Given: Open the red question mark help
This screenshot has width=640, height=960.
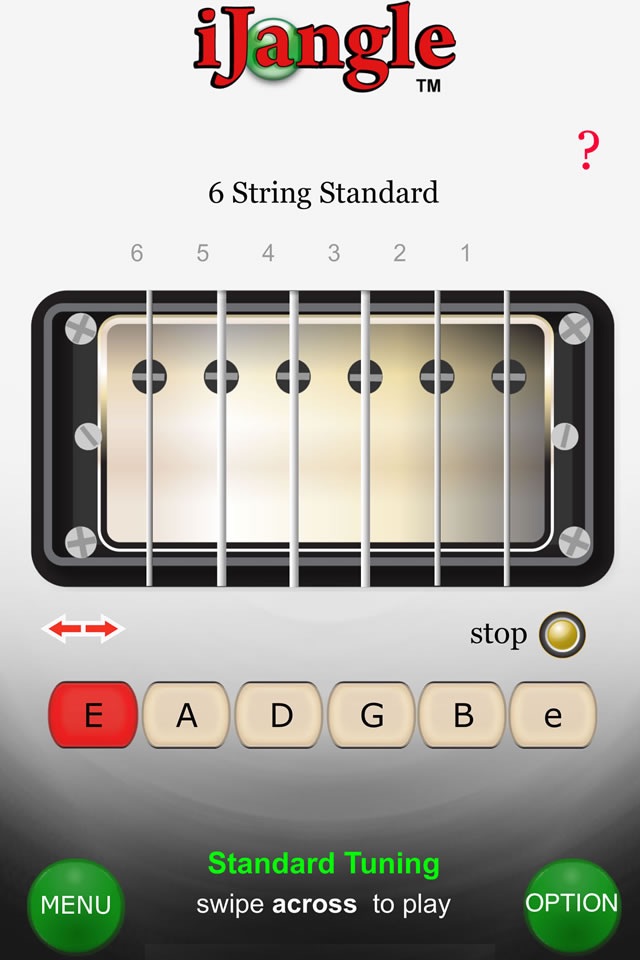Looking at the screenshot, I should pyautogui.click(x=588, y=151).
